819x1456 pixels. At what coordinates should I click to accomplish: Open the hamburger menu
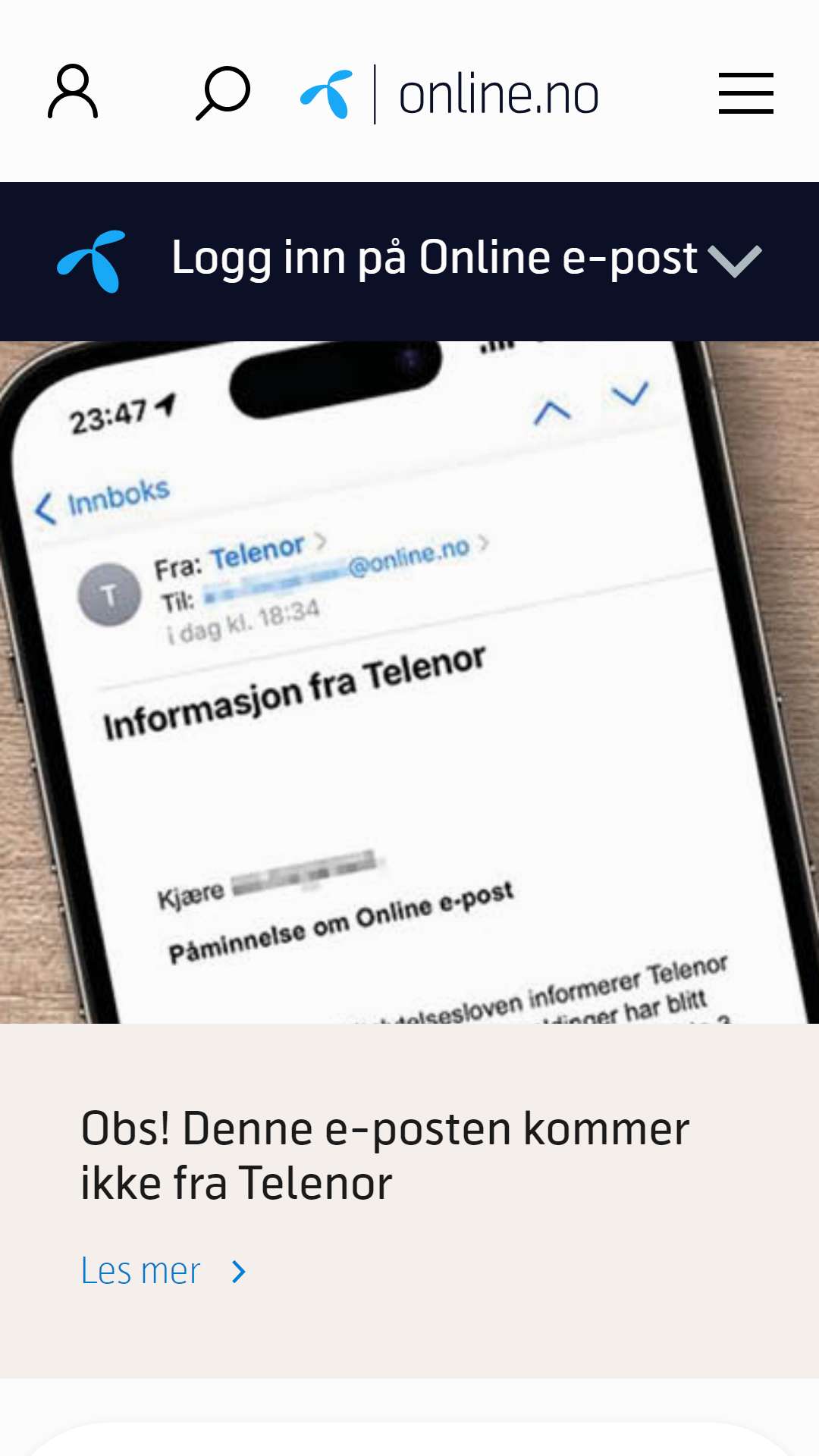[x=746, y=93]
